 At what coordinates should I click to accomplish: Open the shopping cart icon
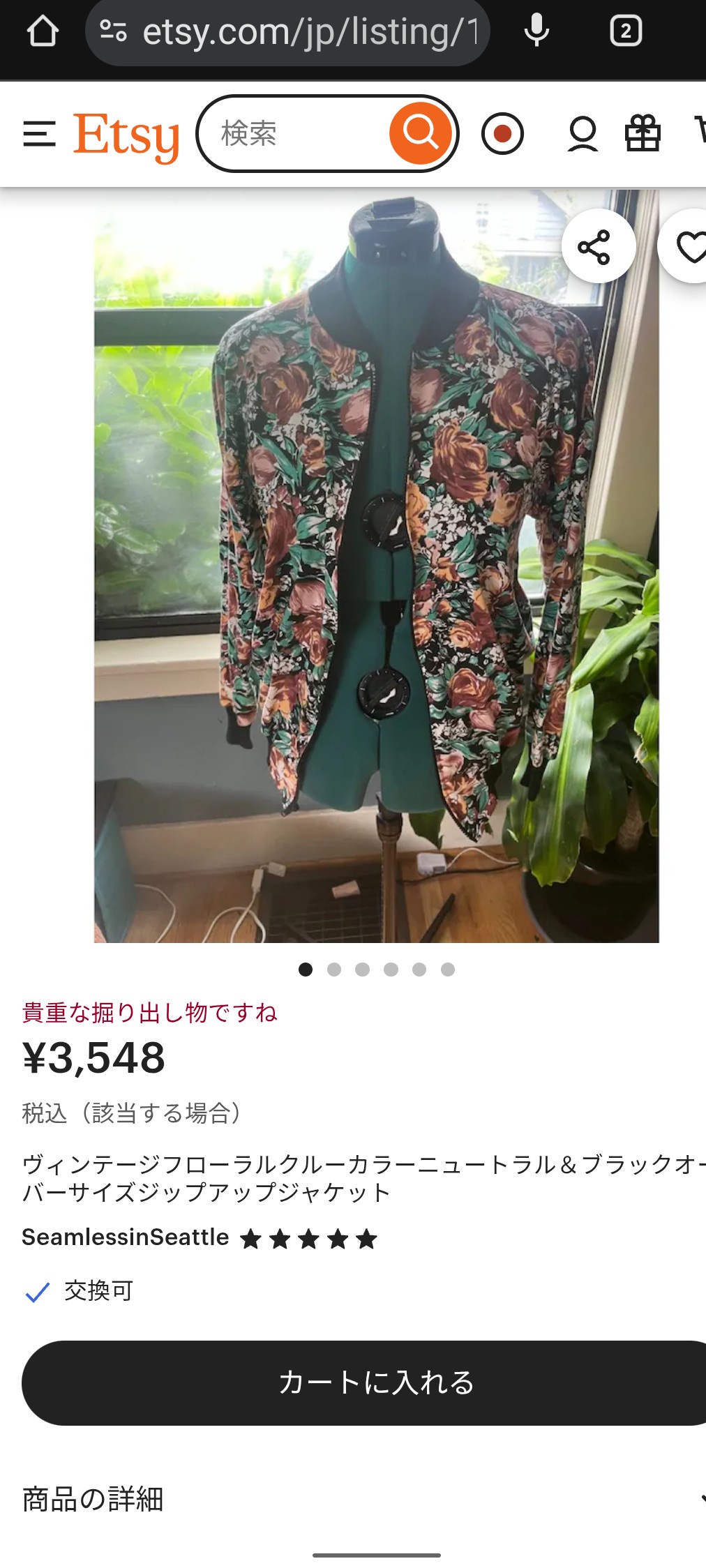(x=700, y=131)
